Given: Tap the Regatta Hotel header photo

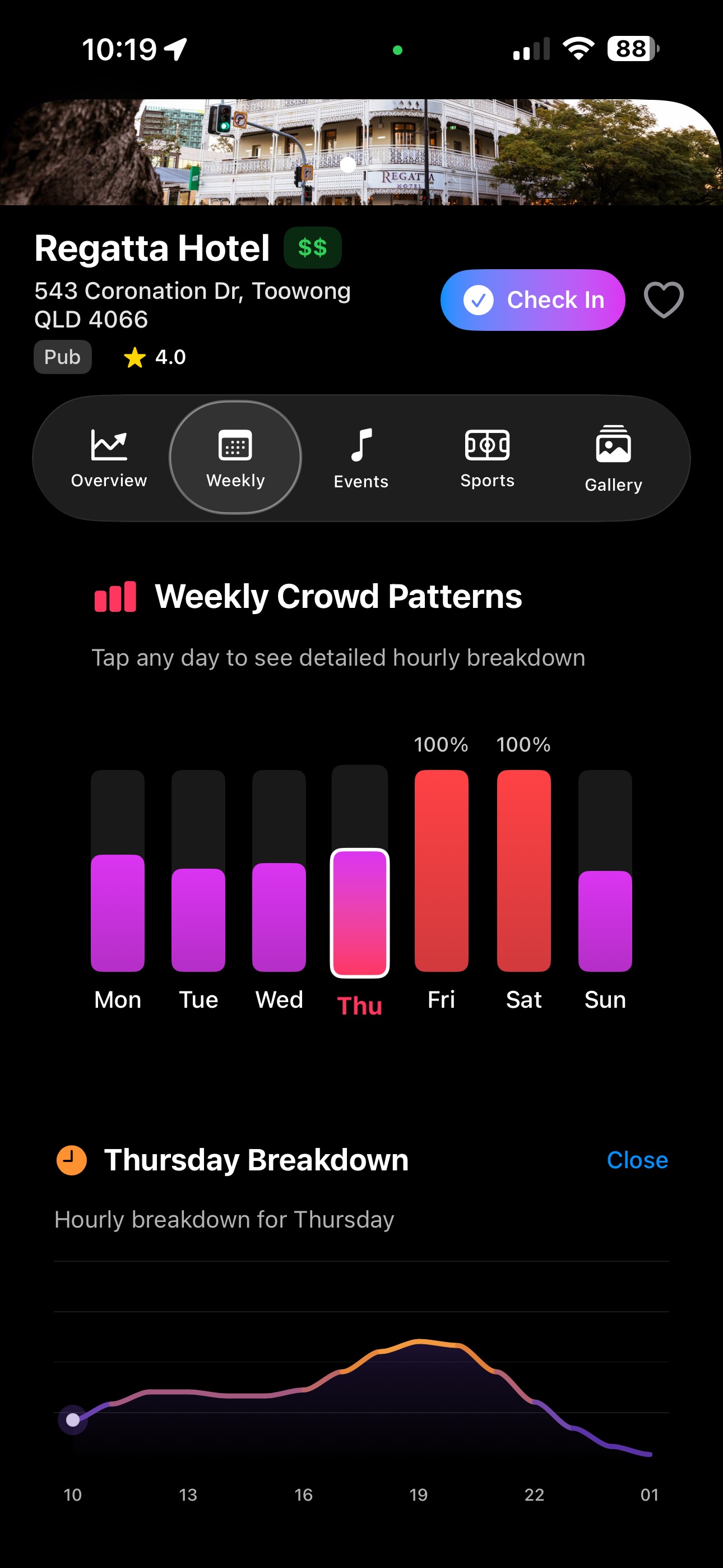Looking at the screenshot, I should click(x=361, y=151).
